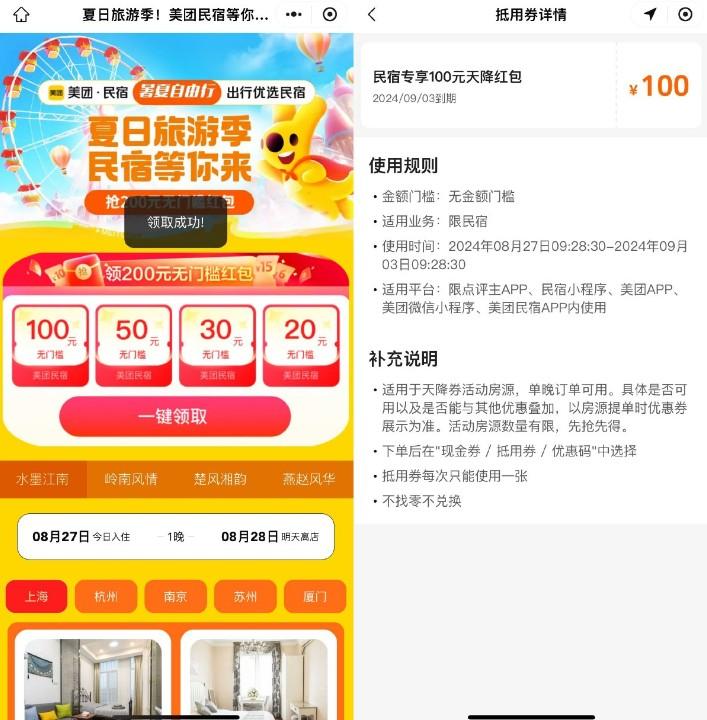Switch to the 燕赵风华 tab
The width and height of the screenshot is (707, 720).
click(x=308, y=479)
